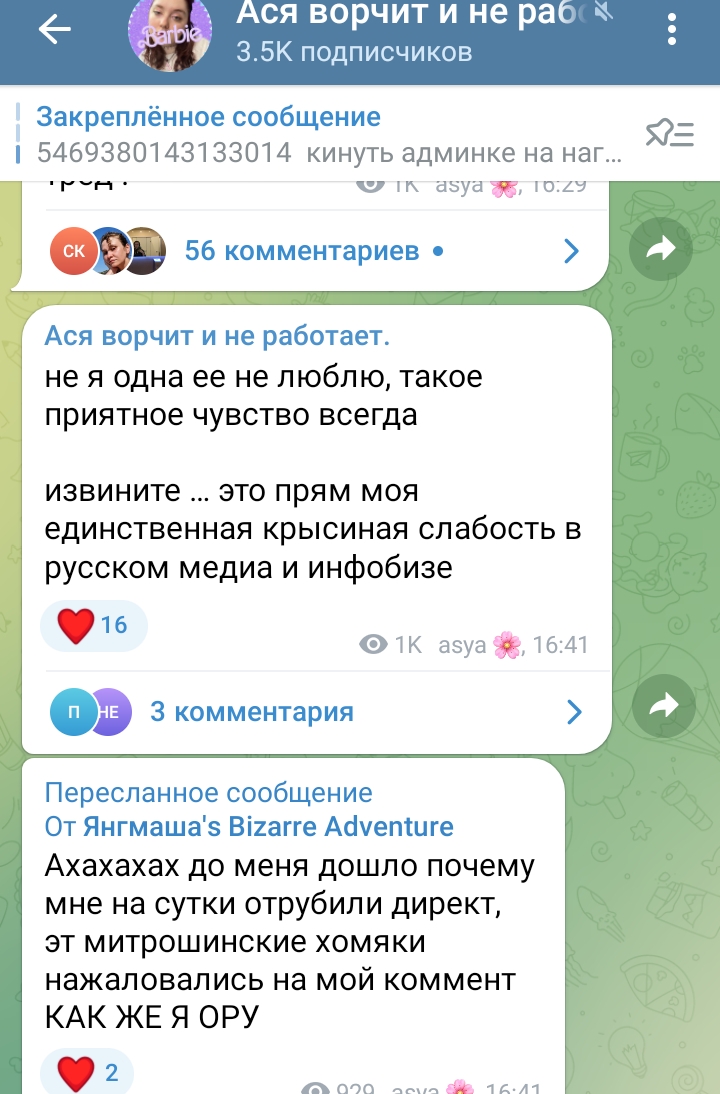React with heart showing 2

click(x=88, y=1074)
